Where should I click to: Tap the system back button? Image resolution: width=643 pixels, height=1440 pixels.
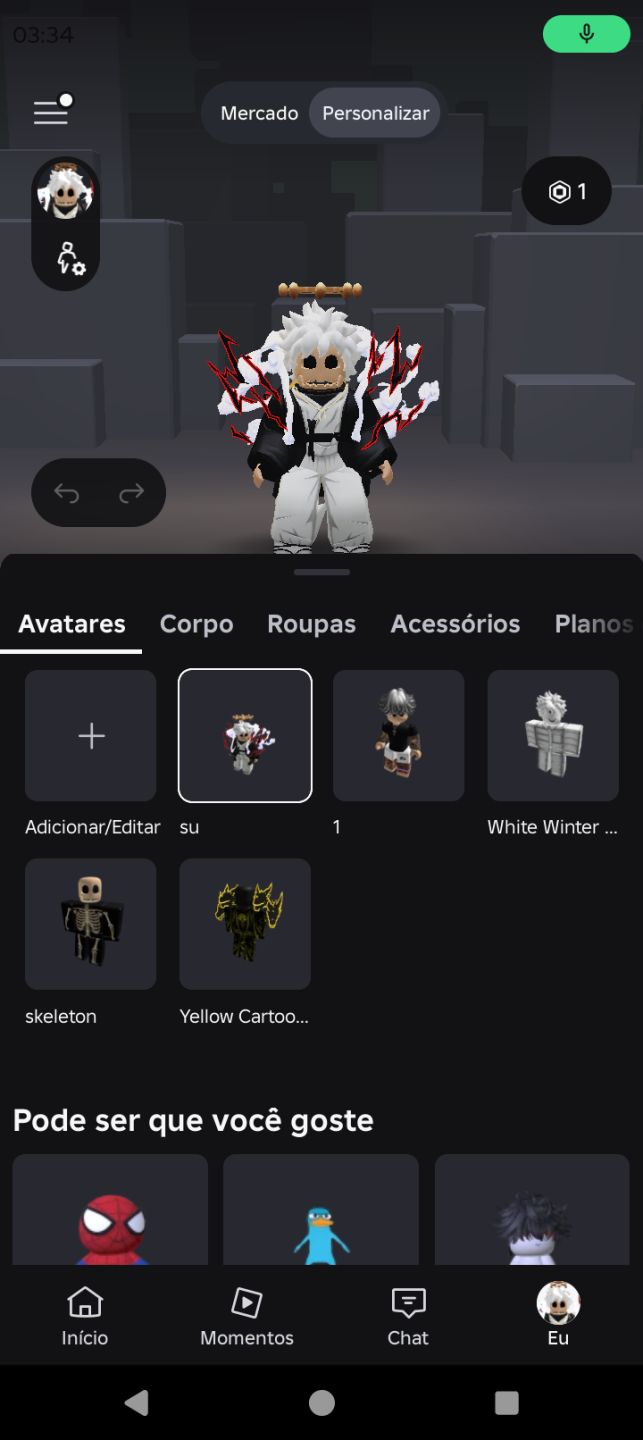click(137, 1403)
